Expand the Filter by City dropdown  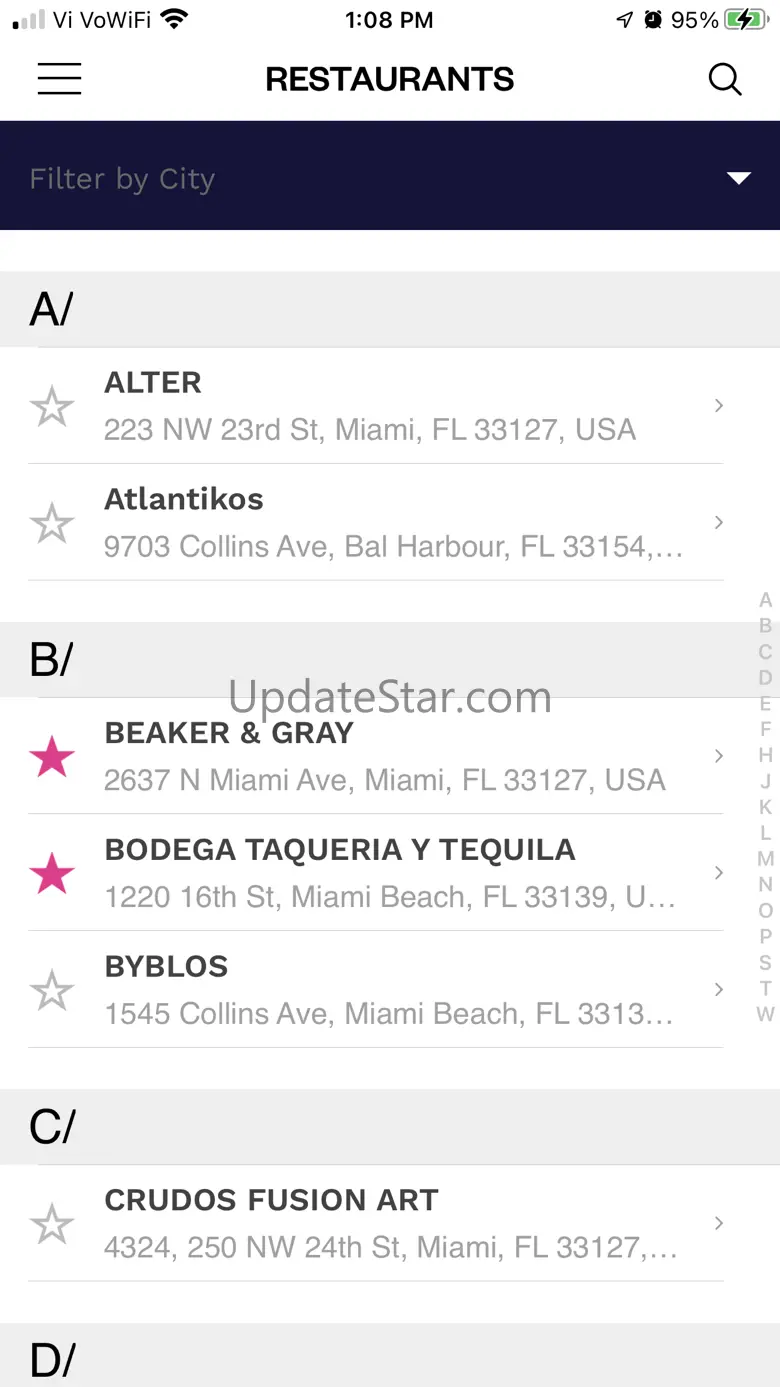point(390,178)
